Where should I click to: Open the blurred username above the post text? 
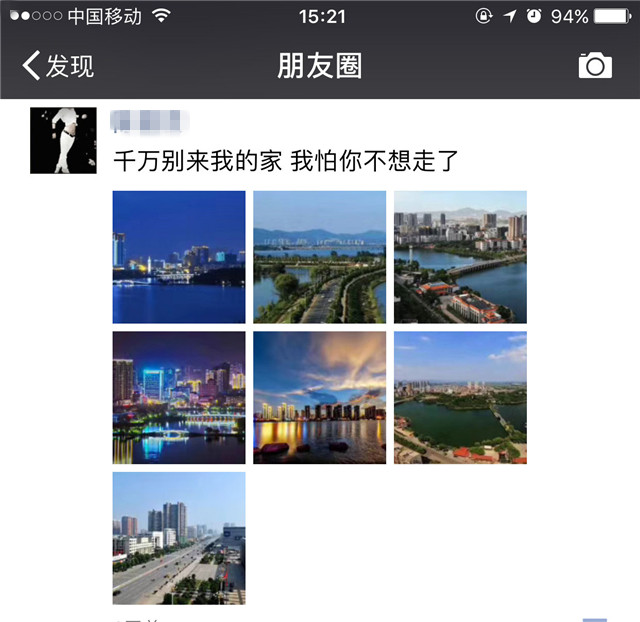click(x=150, y=121)
